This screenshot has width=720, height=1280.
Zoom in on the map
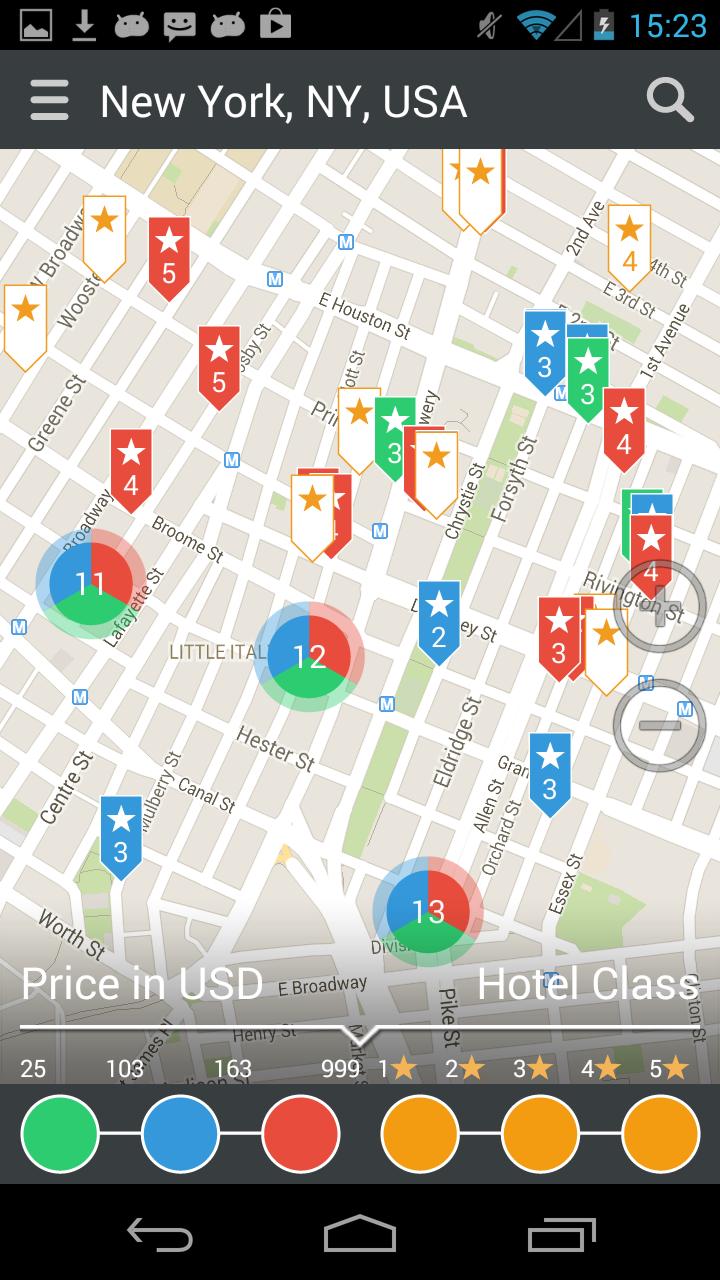click(660, 606)
